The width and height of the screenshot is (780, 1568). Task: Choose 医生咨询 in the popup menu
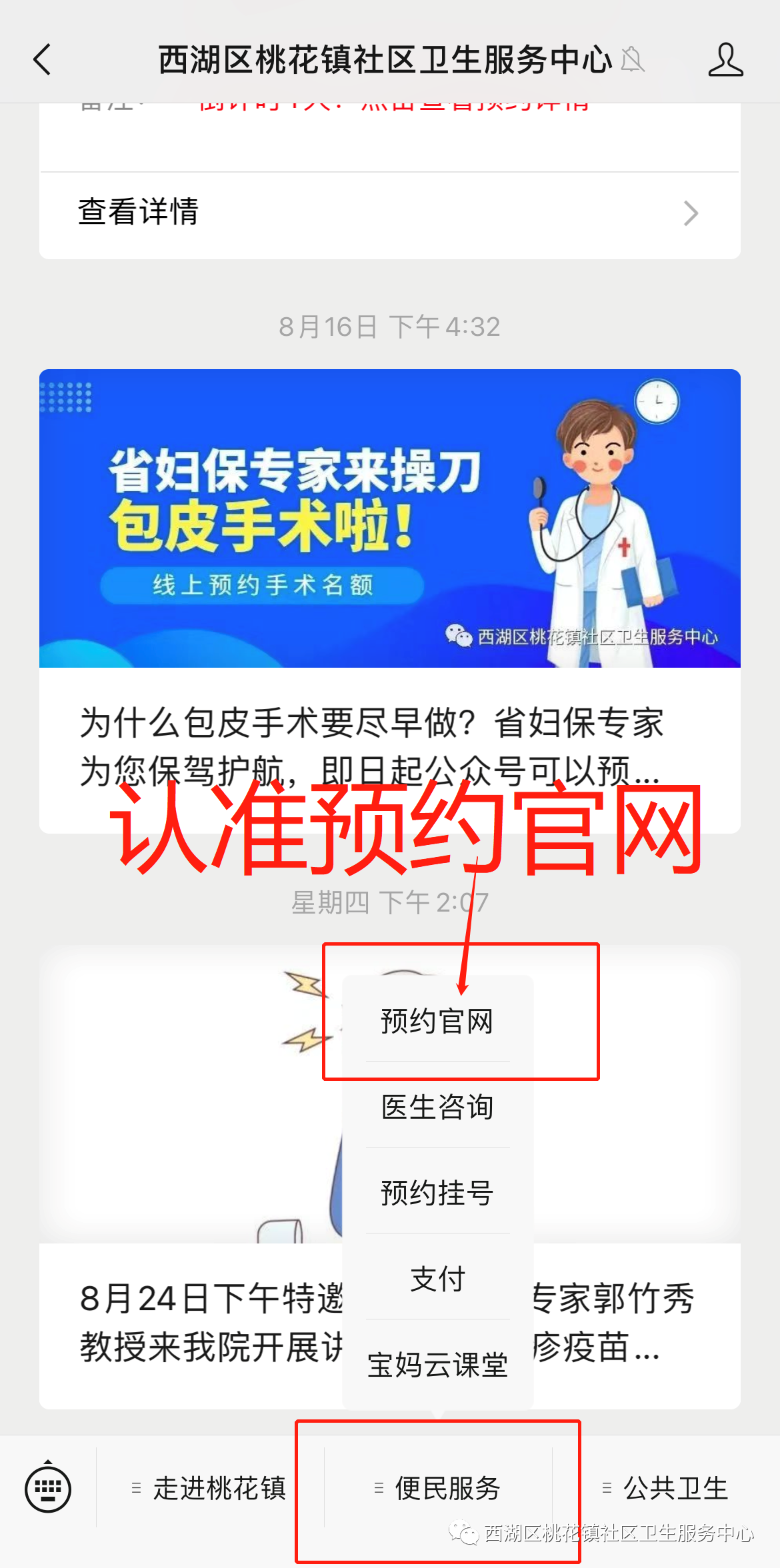(437, 1107)
